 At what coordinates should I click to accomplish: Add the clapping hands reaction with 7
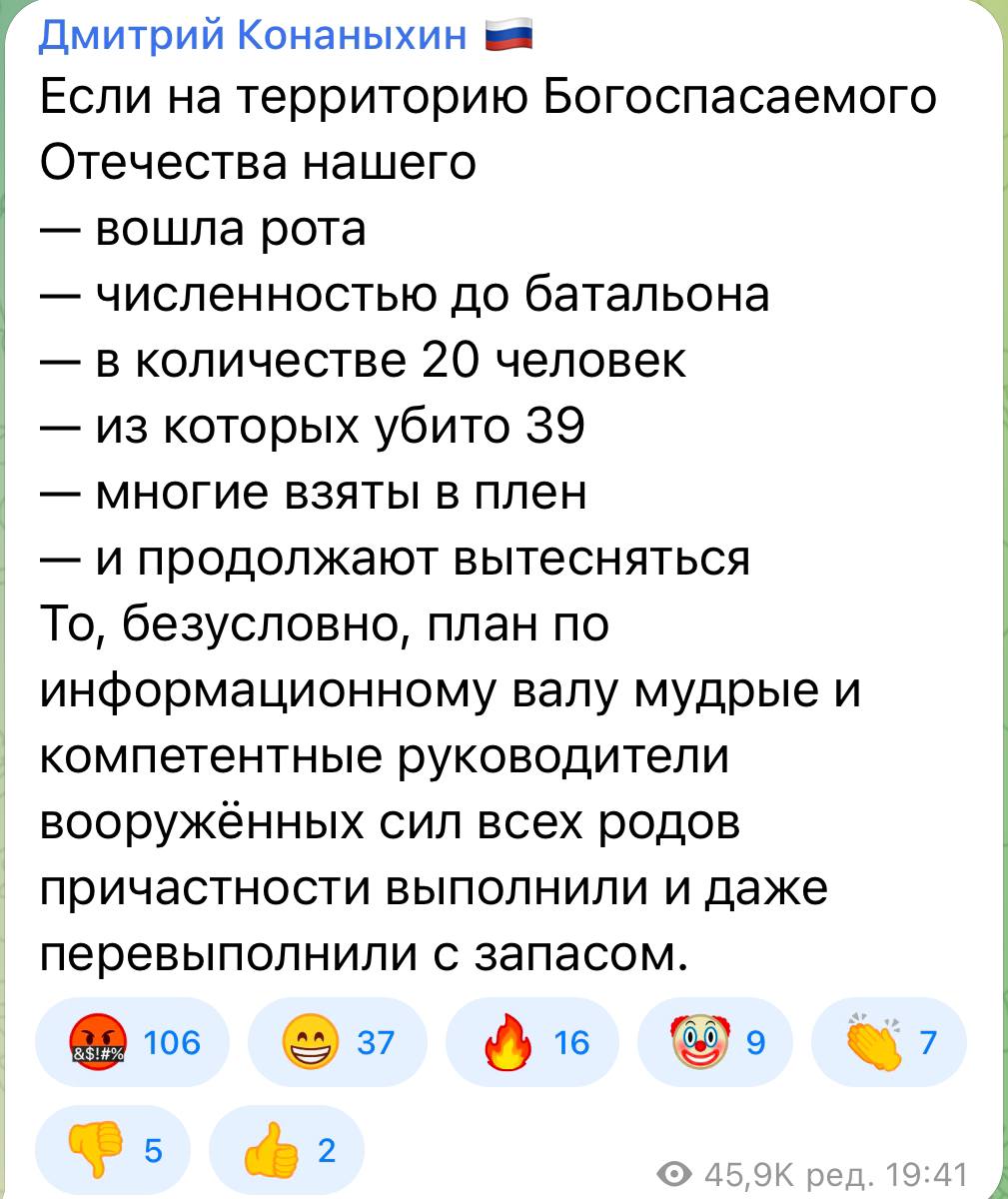click(x=890, y=1044)
